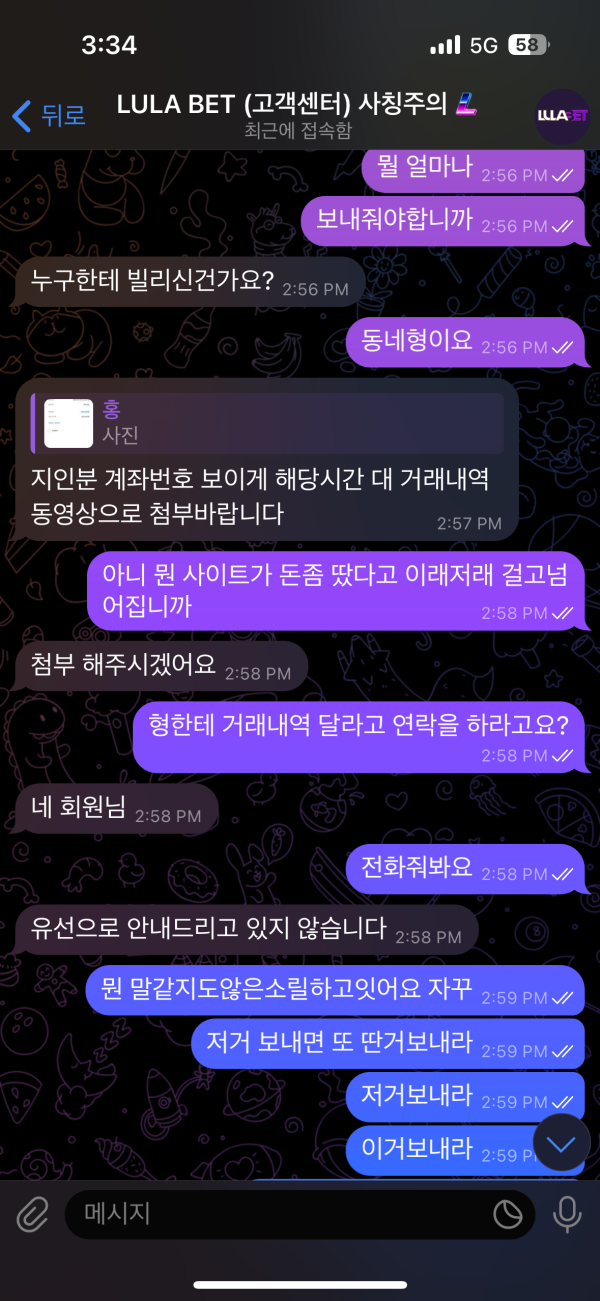
Task: Go back with the 뒤로 button
Action: pyautogui.click(x=48, y=115)
